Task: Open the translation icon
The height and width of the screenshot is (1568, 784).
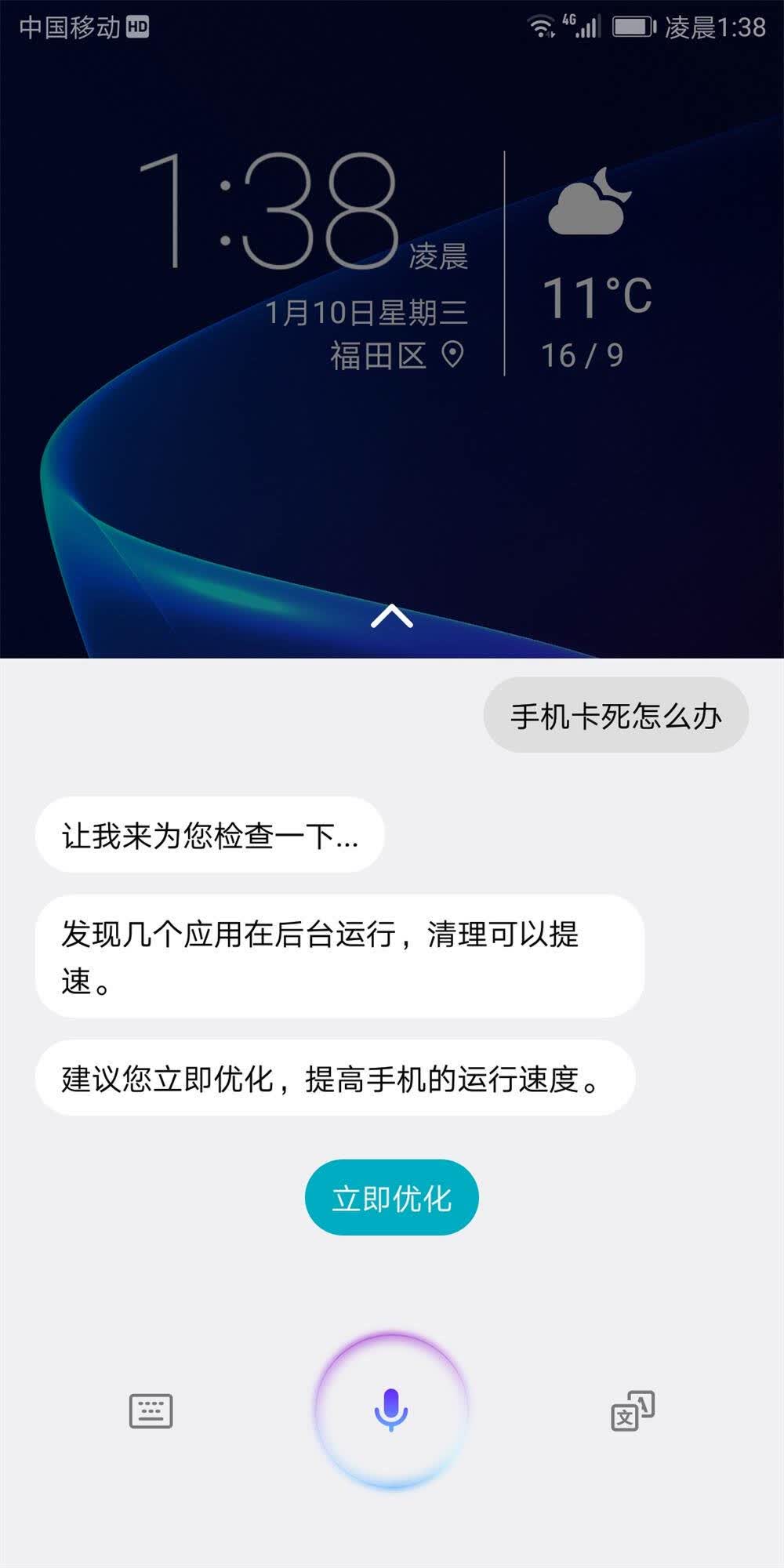Action: tap(633, 1411)
